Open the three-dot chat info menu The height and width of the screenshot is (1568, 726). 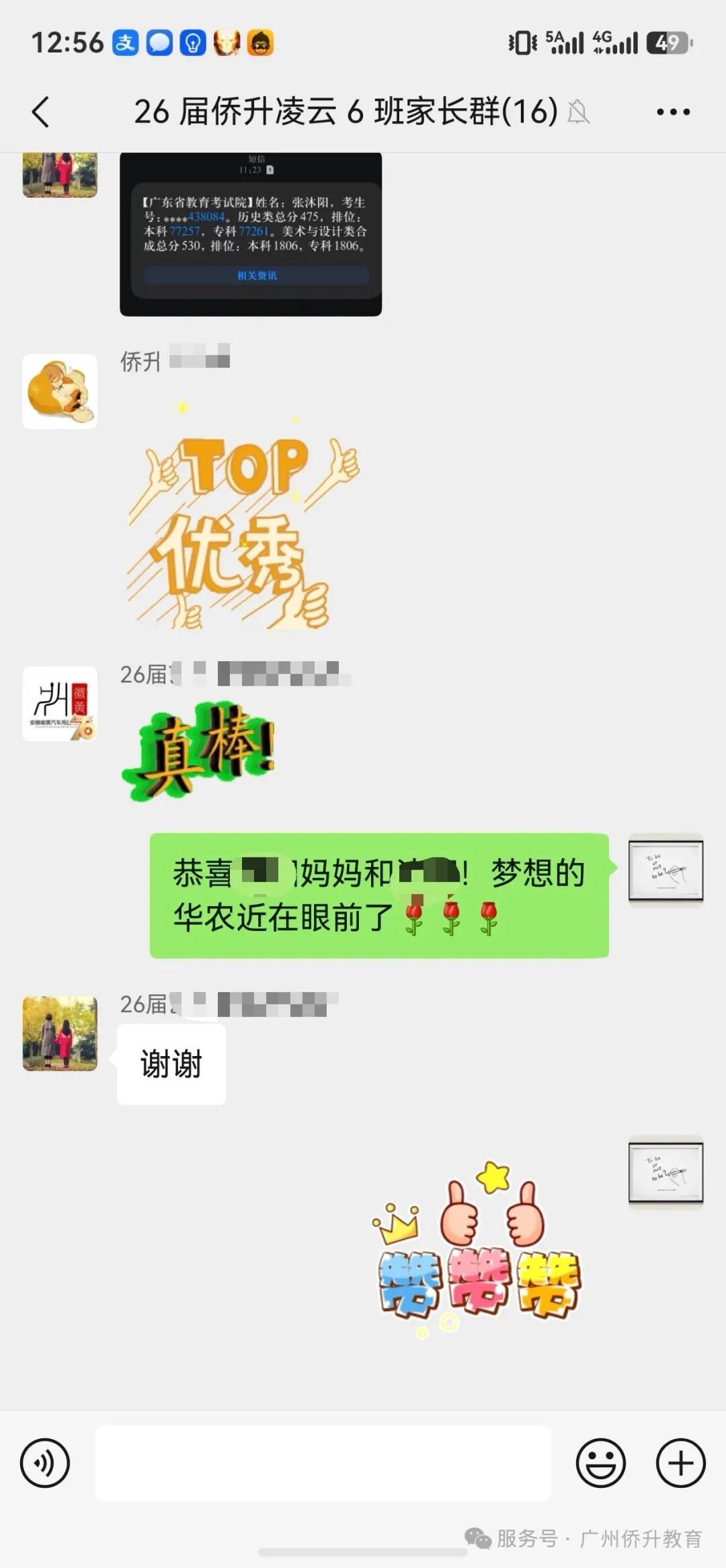click(x=673, y=112)
